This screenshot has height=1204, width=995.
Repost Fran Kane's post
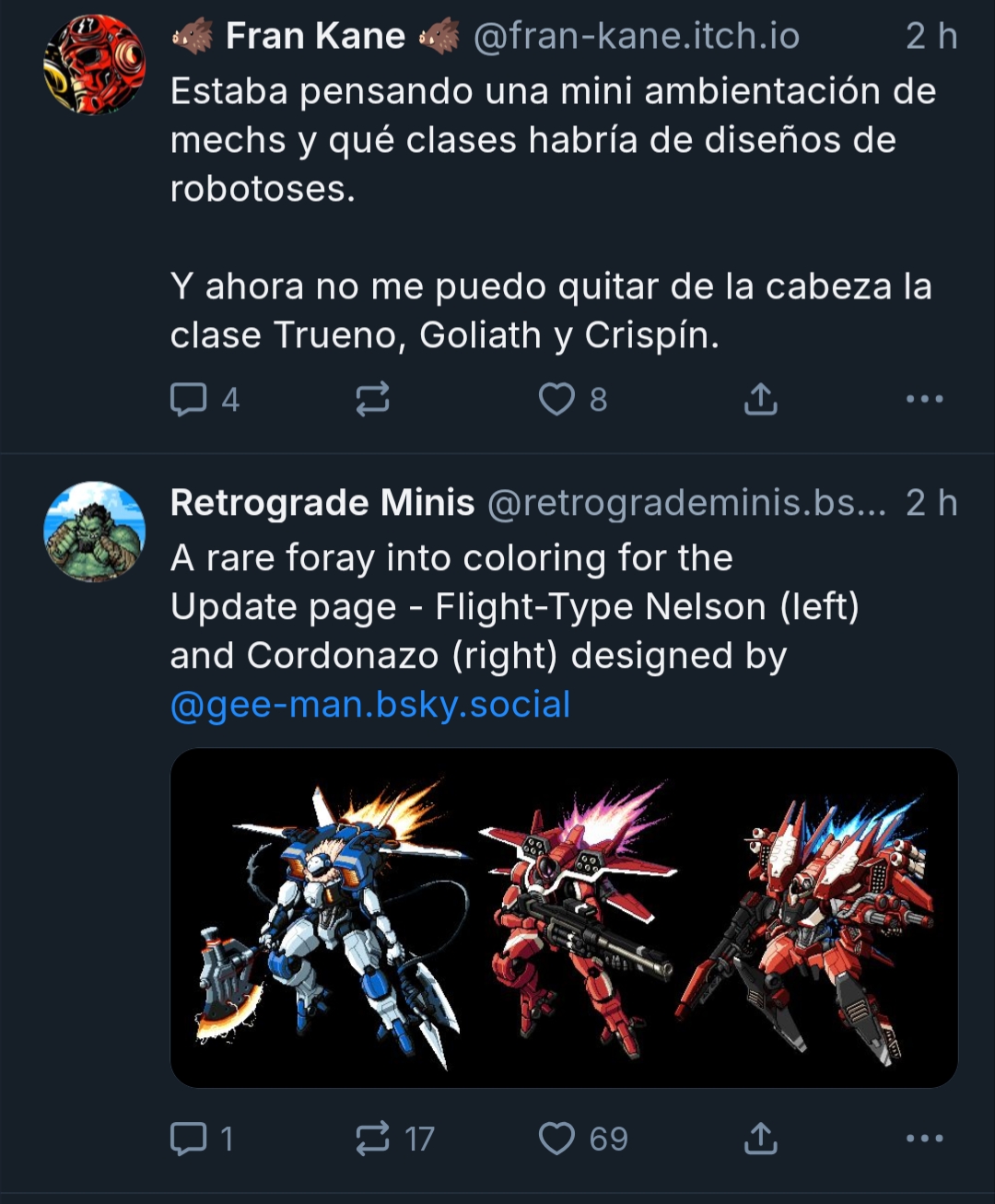372,399
